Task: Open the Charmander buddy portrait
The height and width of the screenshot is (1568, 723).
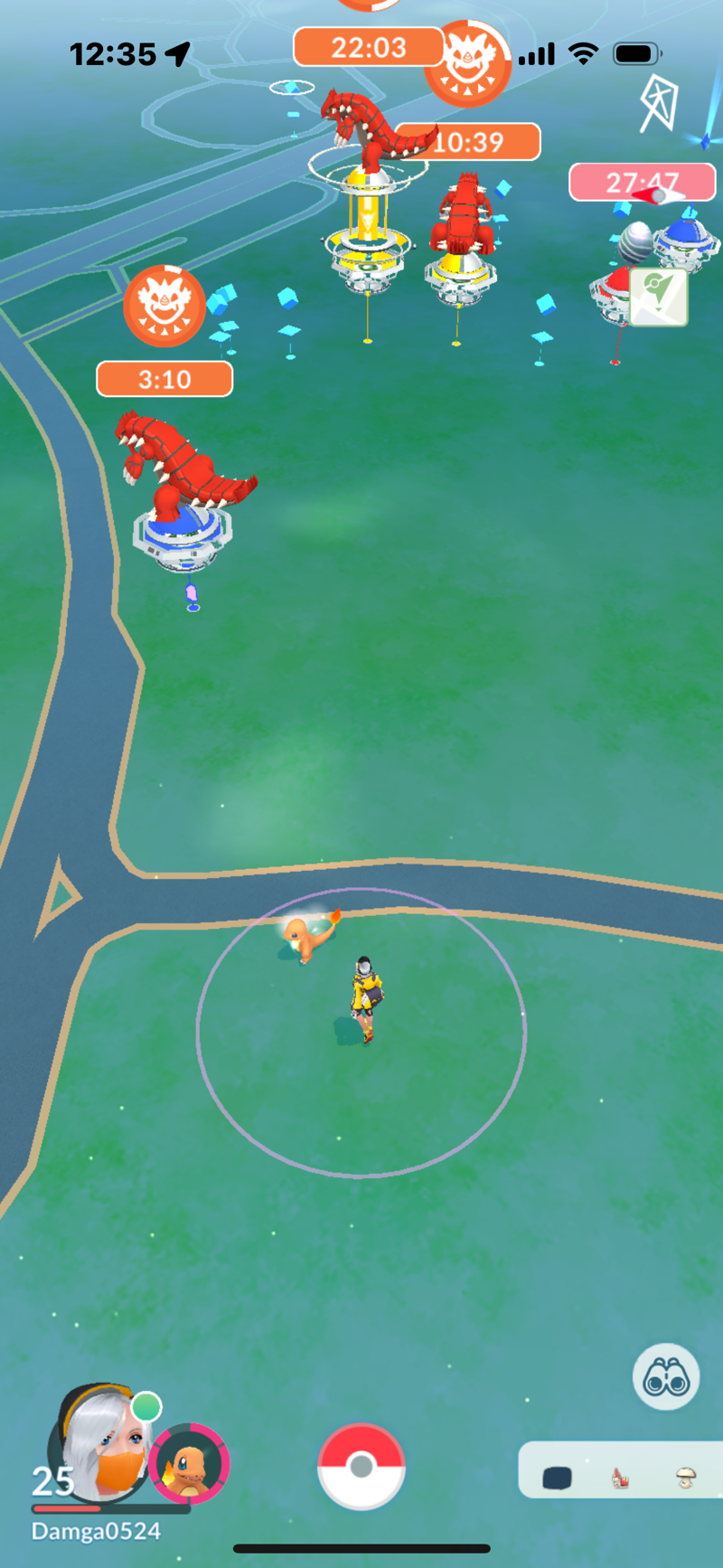Action: (x=190, y=1462)
